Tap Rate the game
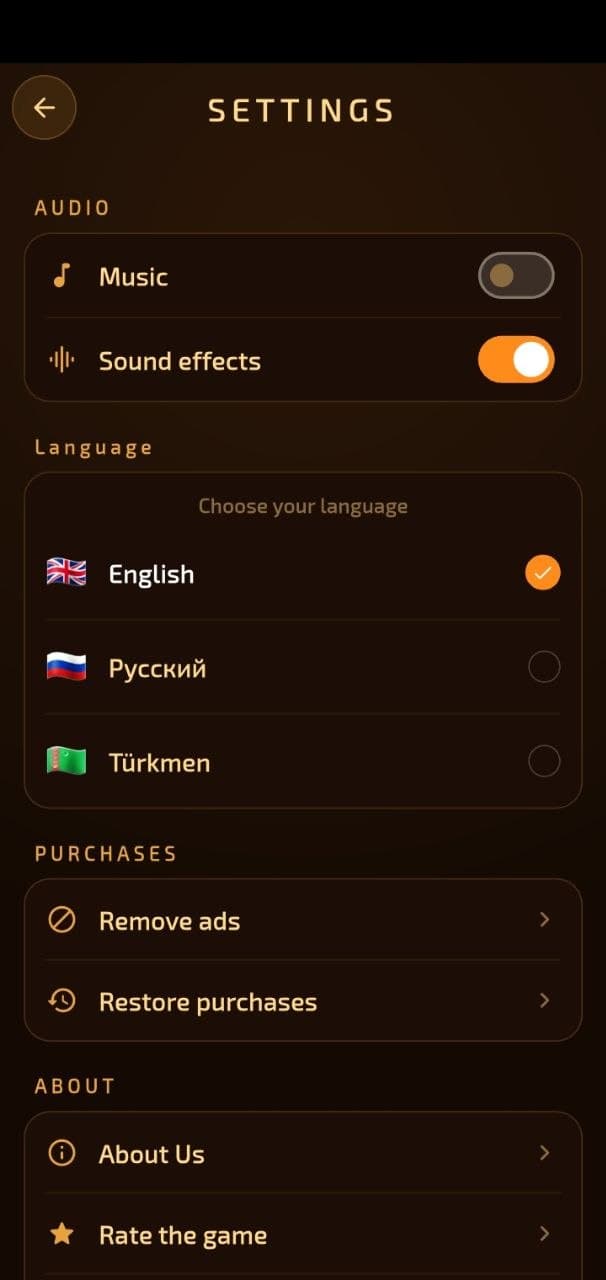The image size is (606, 1280). click(303, 1234)
